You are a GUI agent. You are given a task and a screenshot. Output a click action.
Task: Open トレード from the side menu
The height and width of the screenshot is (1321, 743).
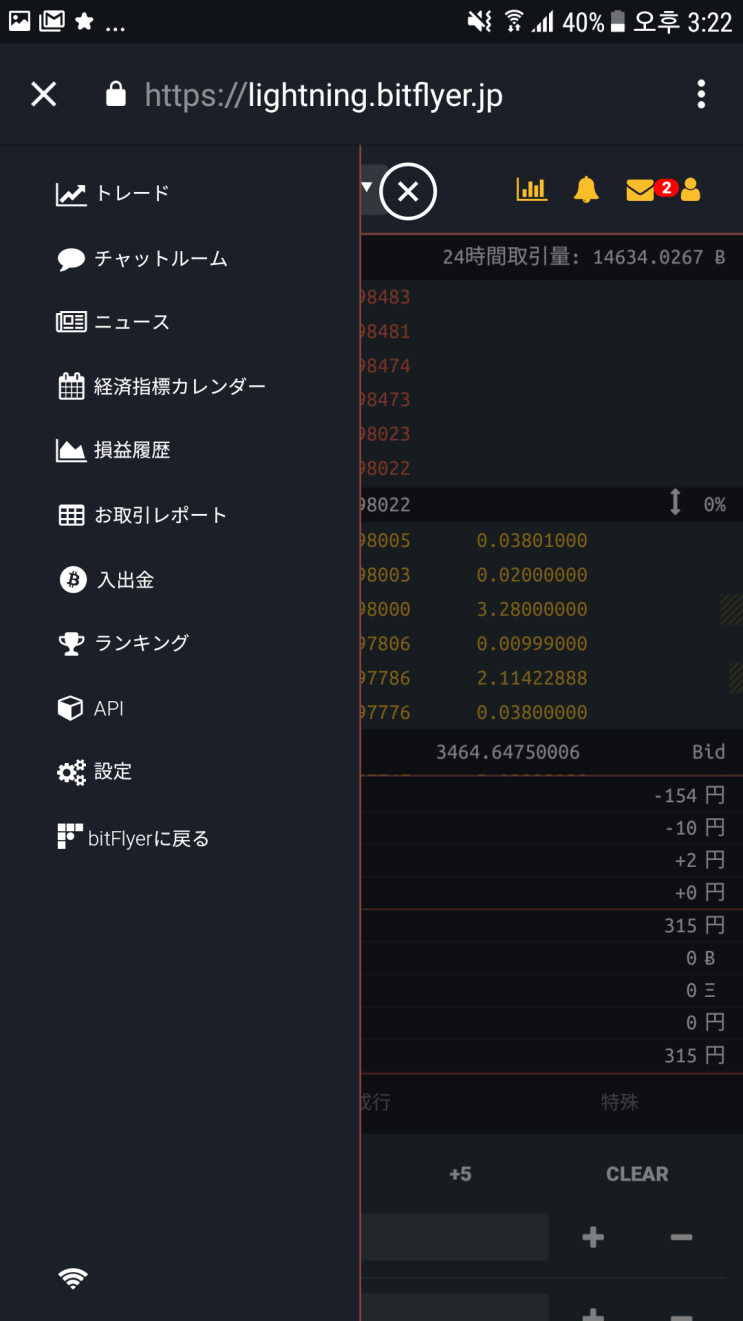[x=131, y=194]
